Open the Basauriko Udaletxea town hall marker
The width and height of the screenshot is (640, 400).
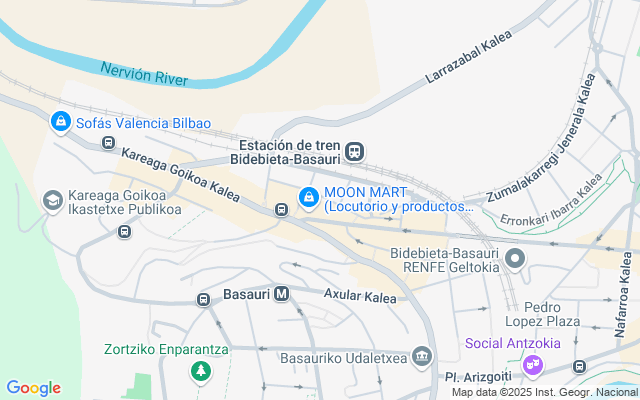click(421, 357)
